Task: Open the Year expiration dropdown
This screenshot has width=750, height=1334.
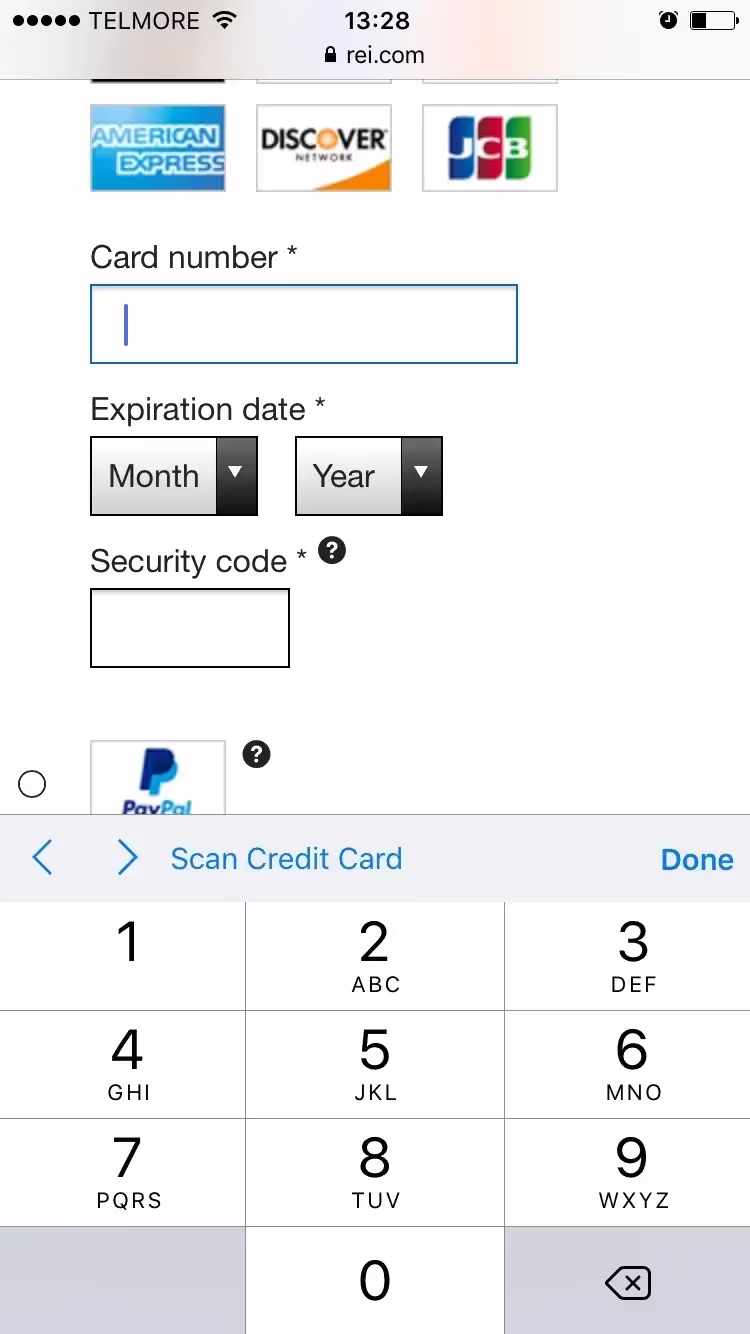Action: coord(368,476)
